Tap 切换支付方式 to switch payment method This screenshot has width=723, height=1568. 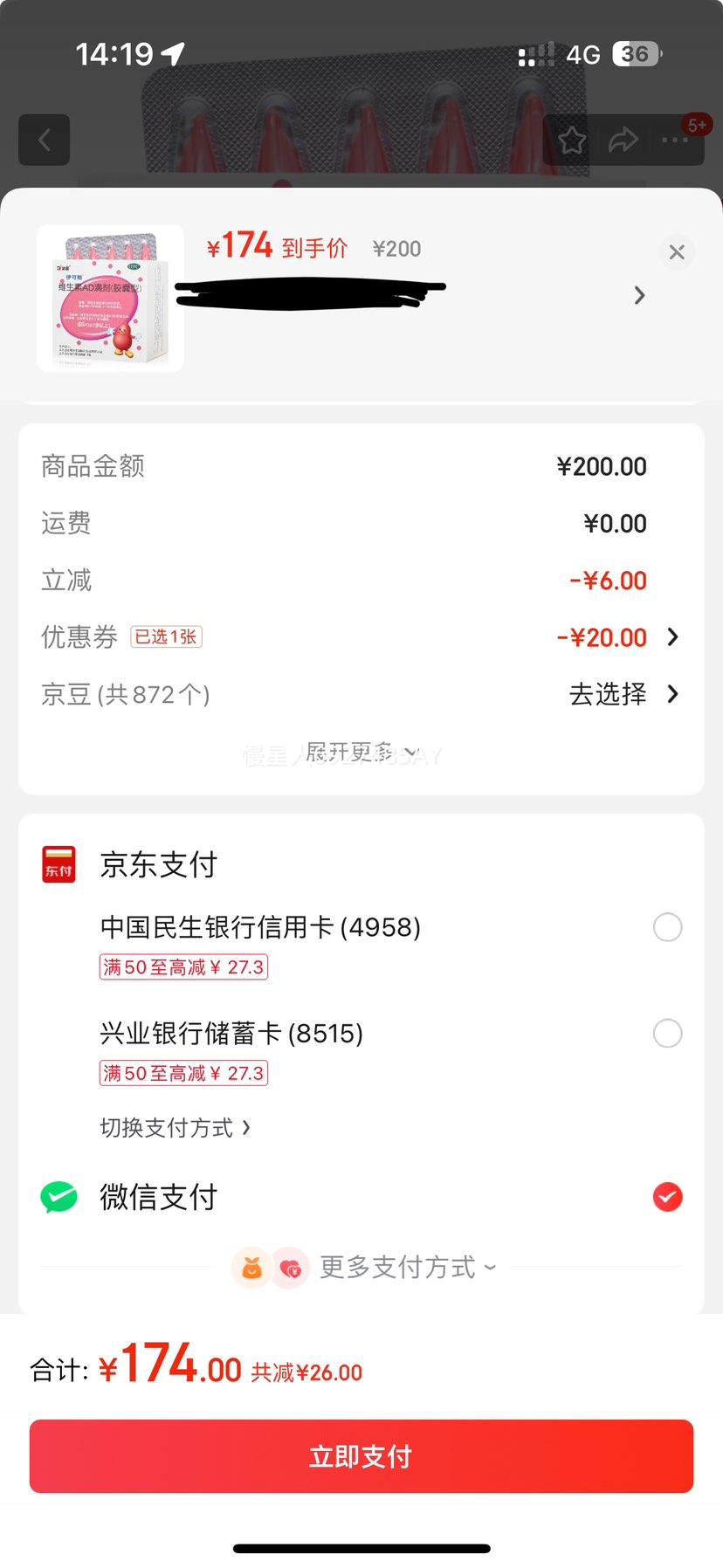point(176,1128)
